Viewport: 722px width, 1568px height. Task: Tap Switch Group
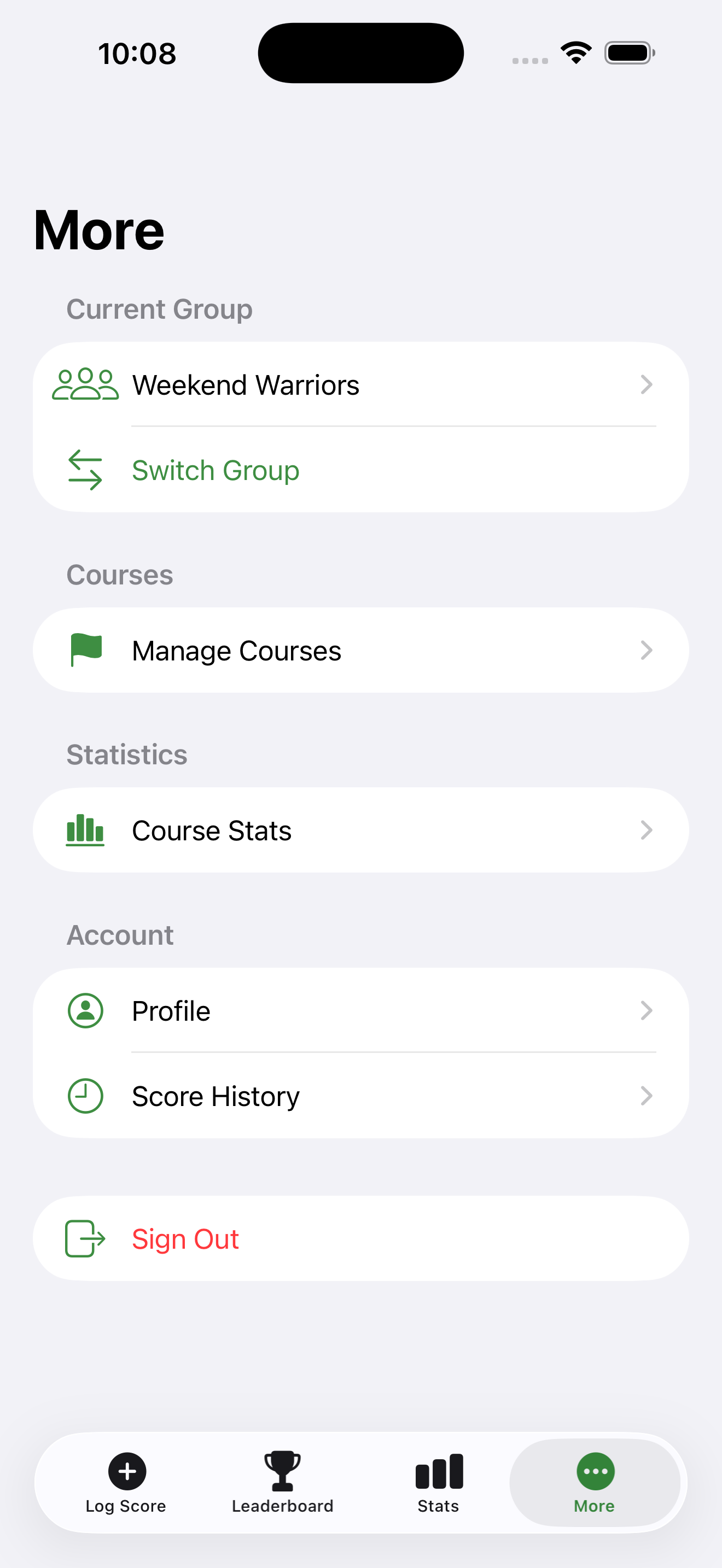215,470
